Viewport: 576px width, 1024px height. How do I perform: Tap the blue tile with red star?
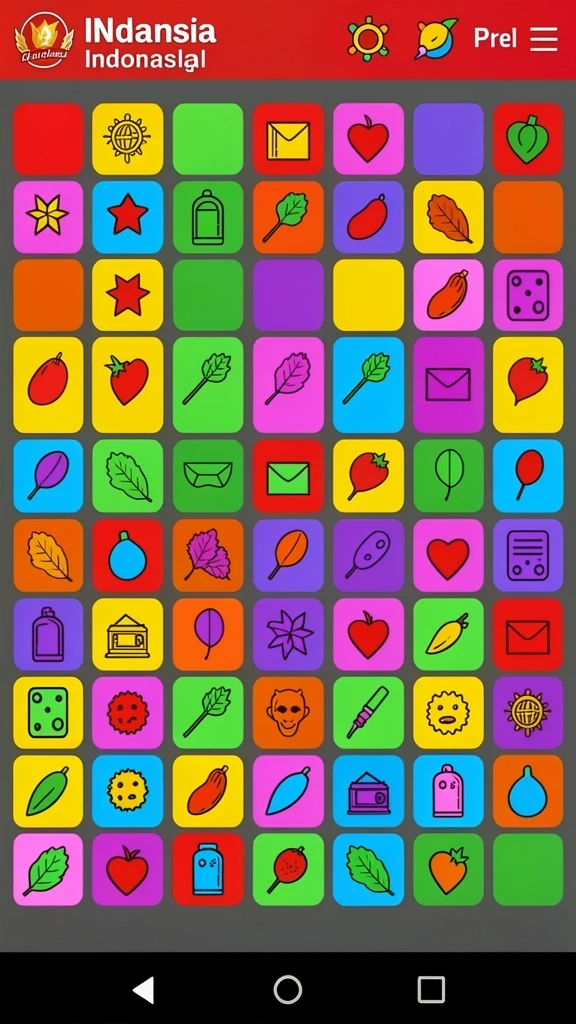tap(127, 217)
